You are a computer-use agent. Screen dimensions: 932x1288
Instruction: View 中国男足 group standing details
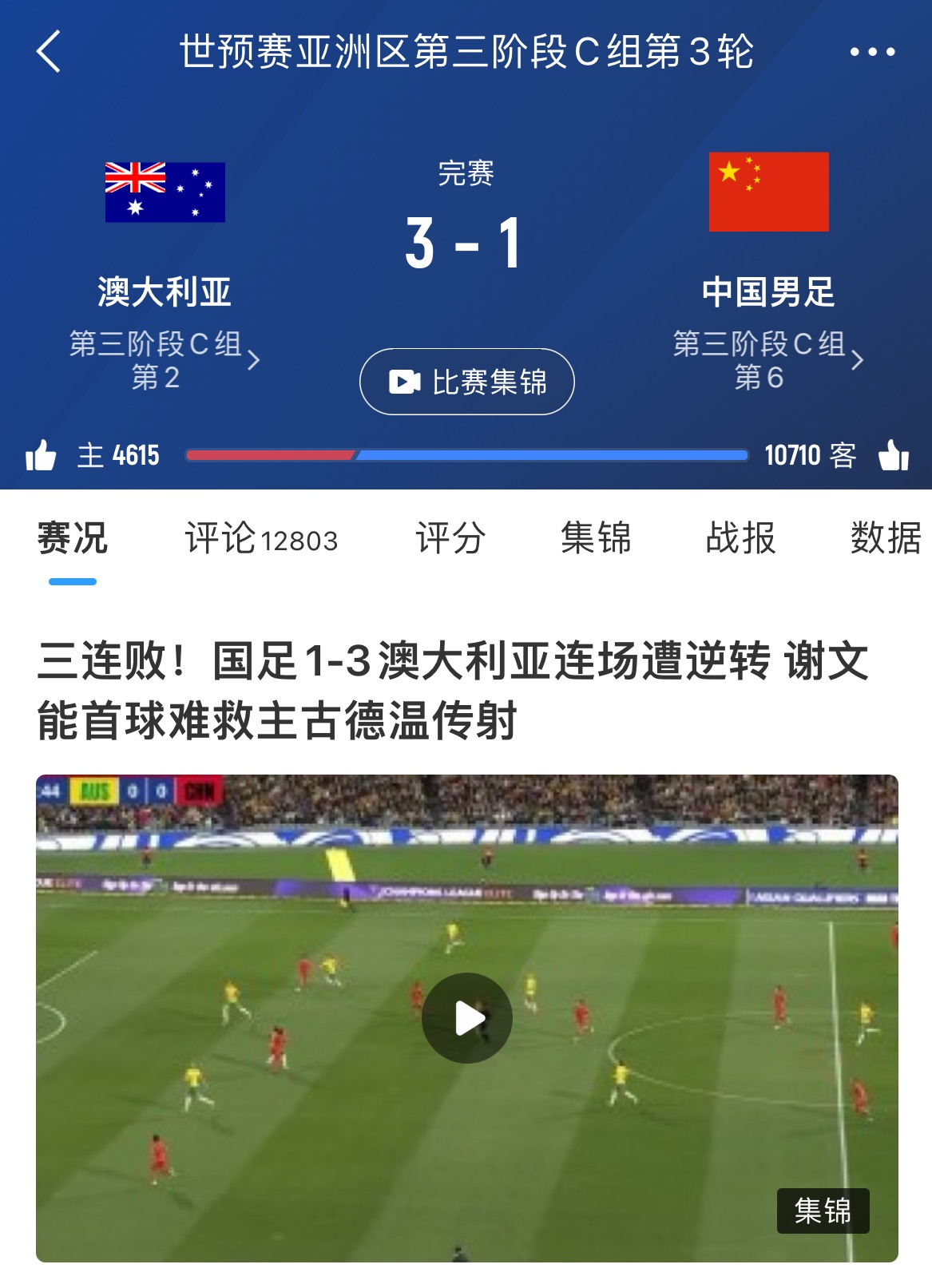coord(767,360)
